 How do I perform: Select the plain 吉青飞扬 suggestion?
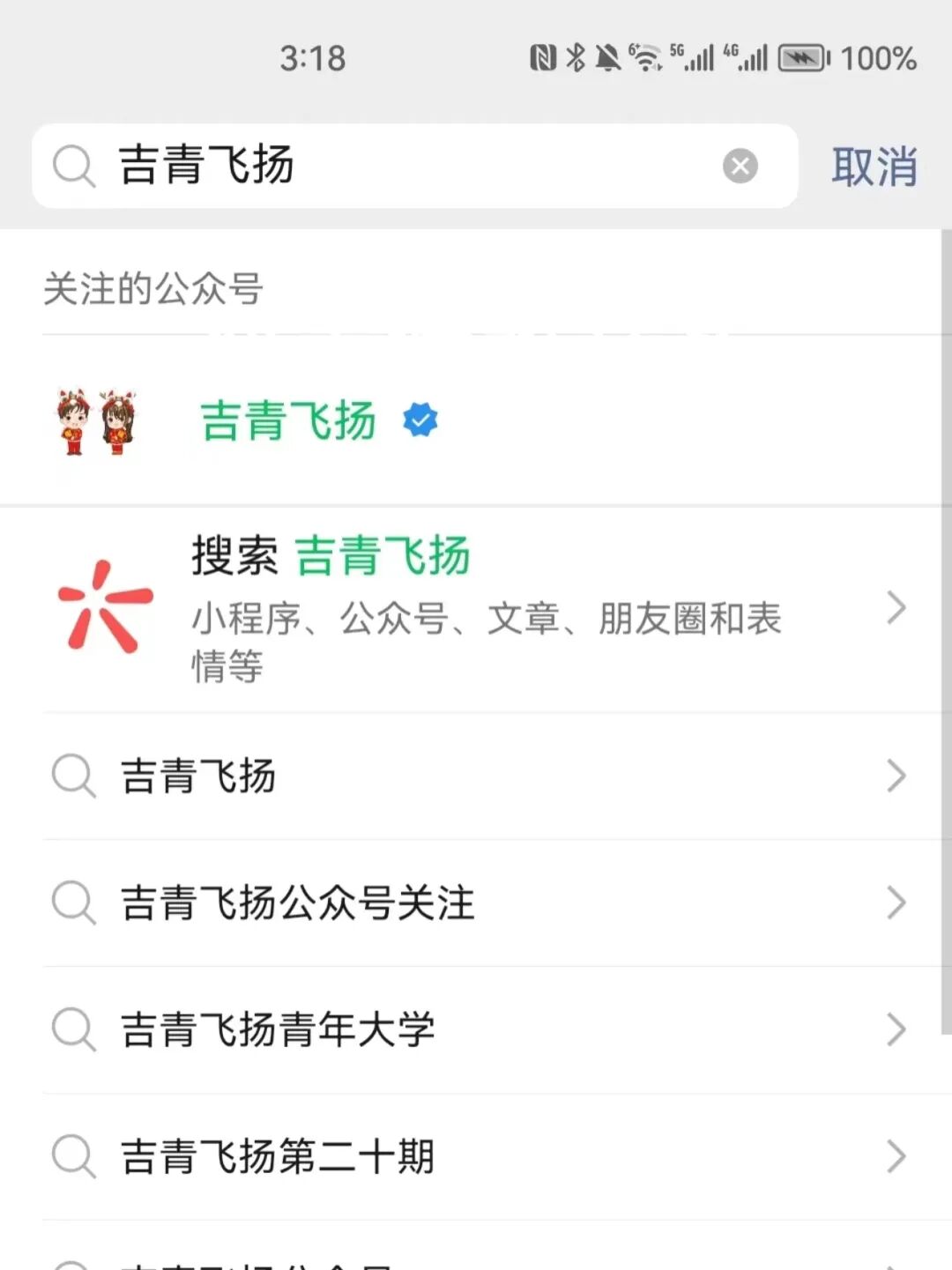(476, 776)
